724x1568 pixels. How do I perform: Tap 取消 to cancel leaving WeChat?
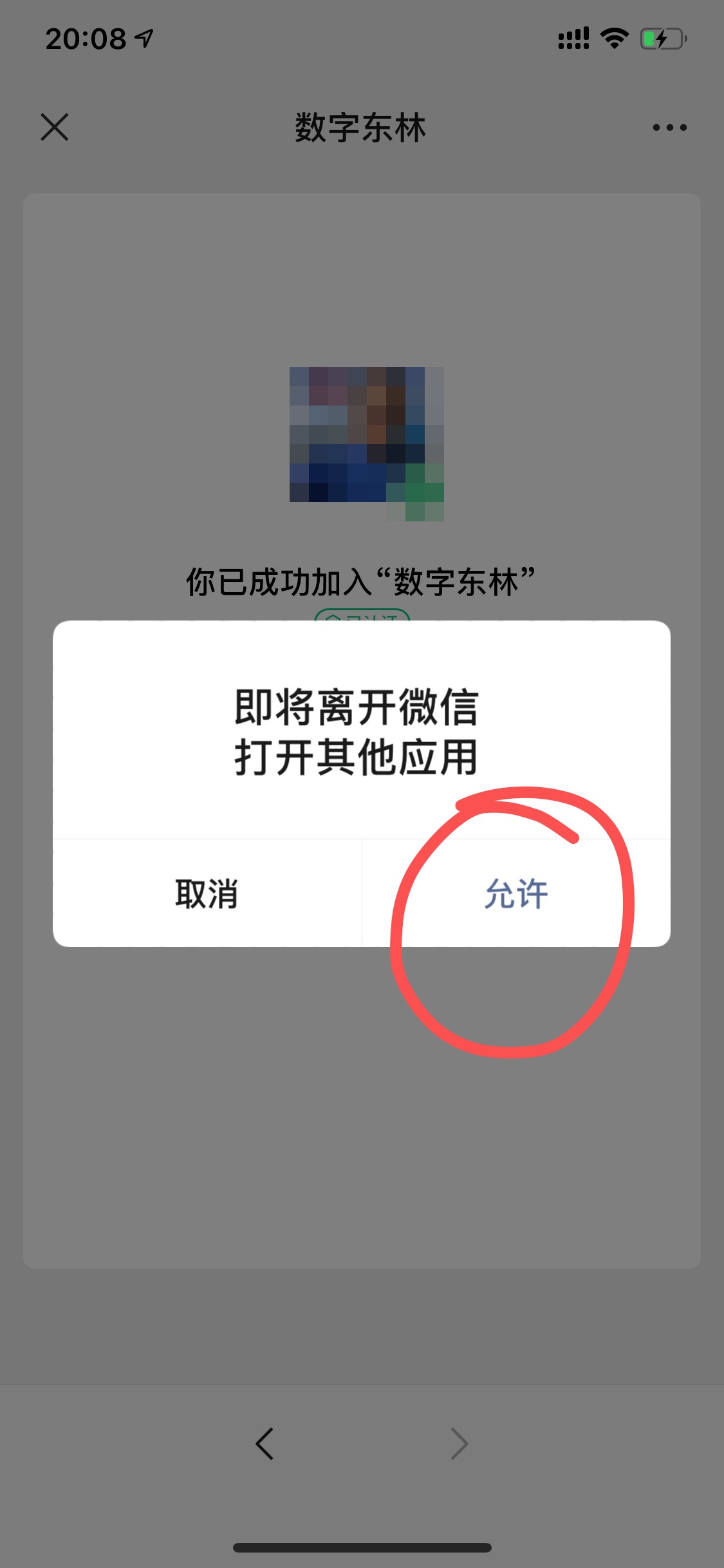click(207, 893)
